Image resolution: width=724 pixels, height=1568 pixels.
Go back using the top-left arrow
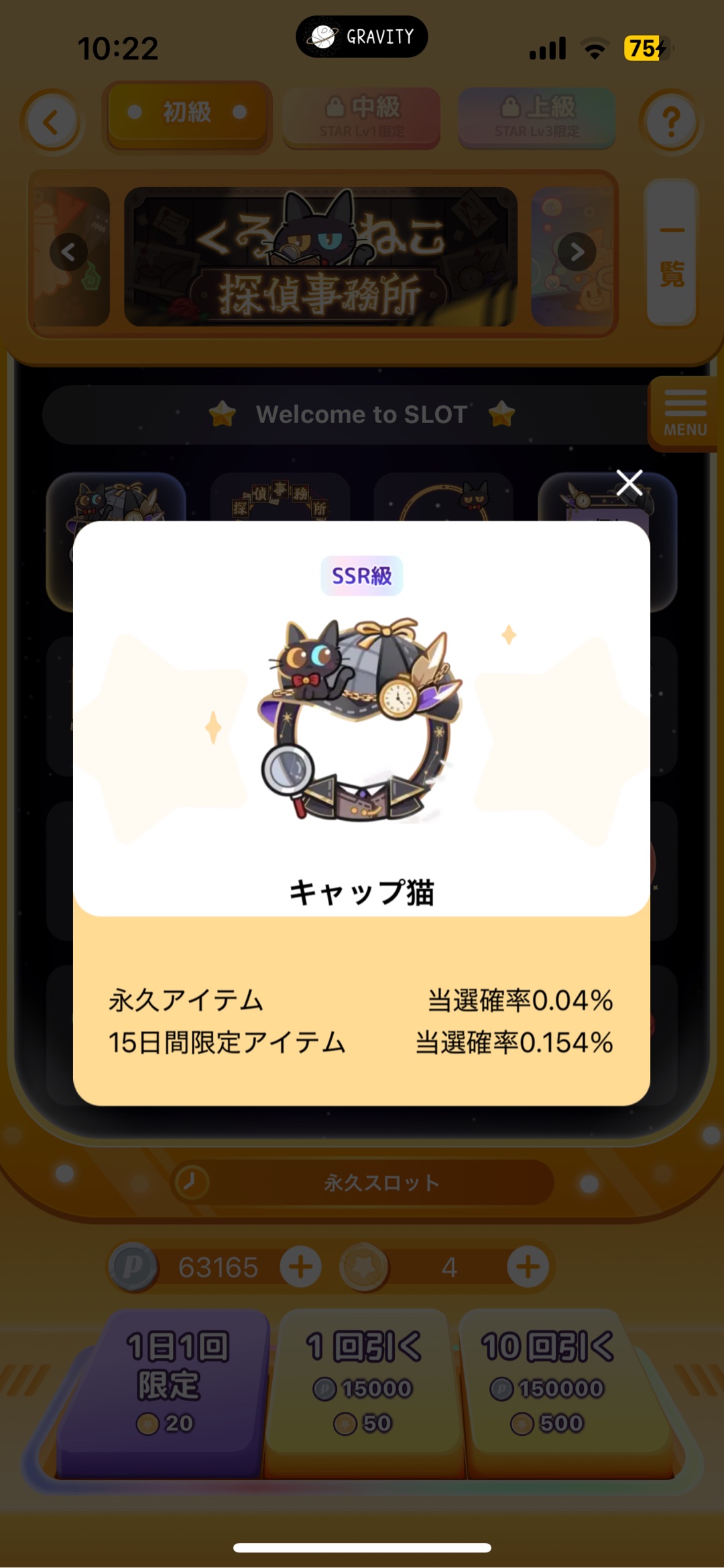click(52, 122)
